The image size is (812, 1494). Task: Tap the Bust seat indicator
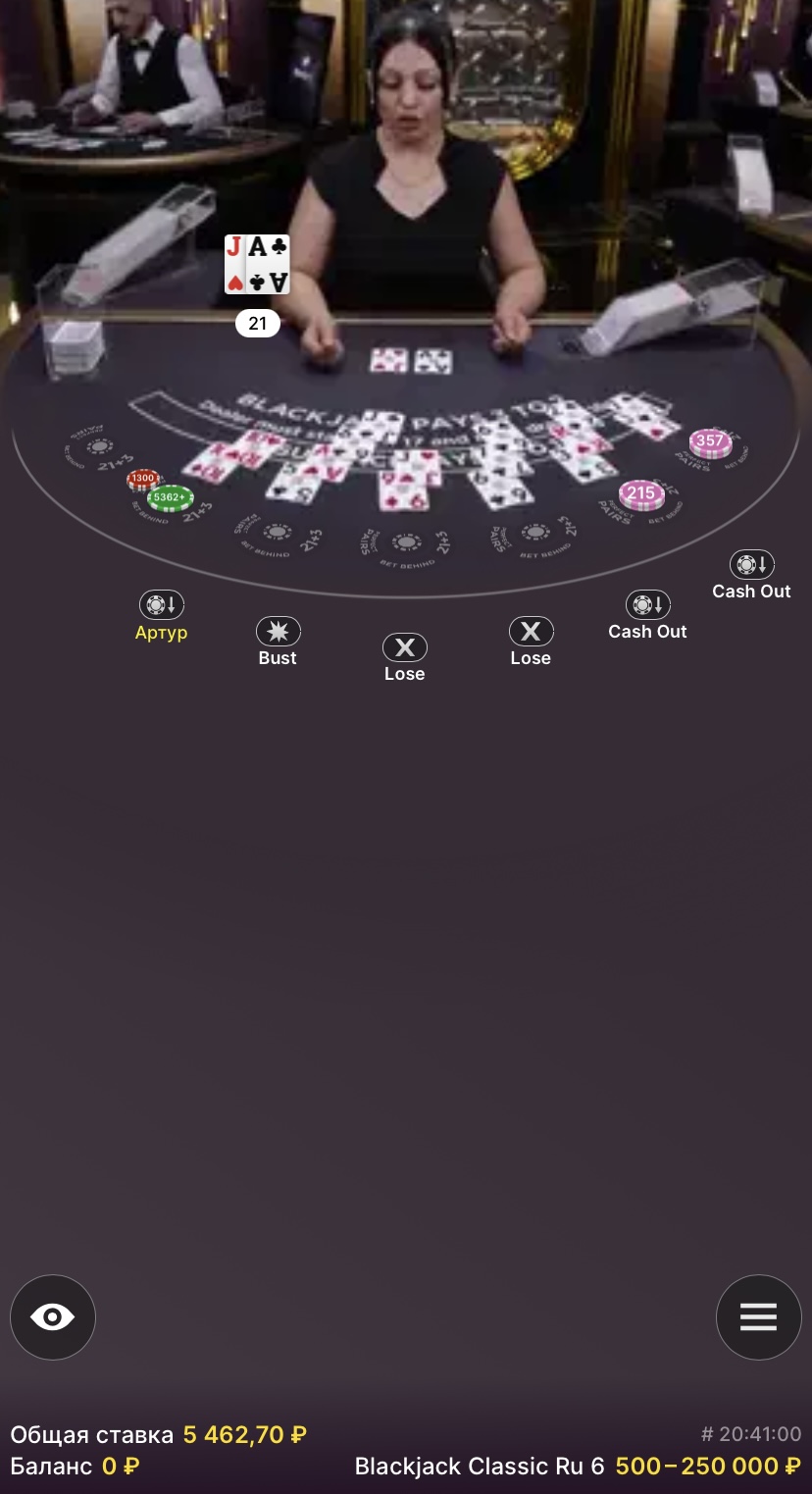[278, 631]
